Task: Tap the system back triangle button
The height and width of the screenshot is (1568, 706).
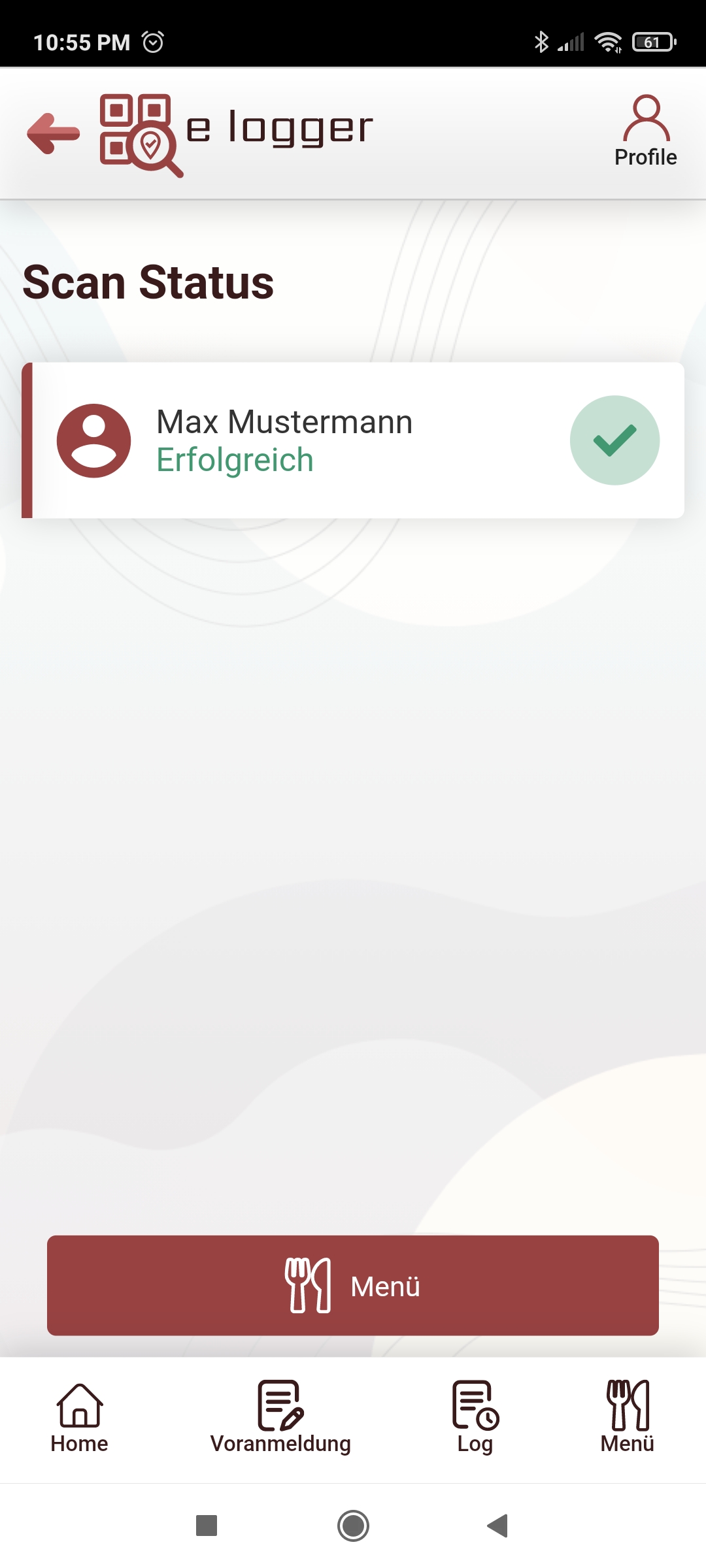Action: (x=497, y=1526)
